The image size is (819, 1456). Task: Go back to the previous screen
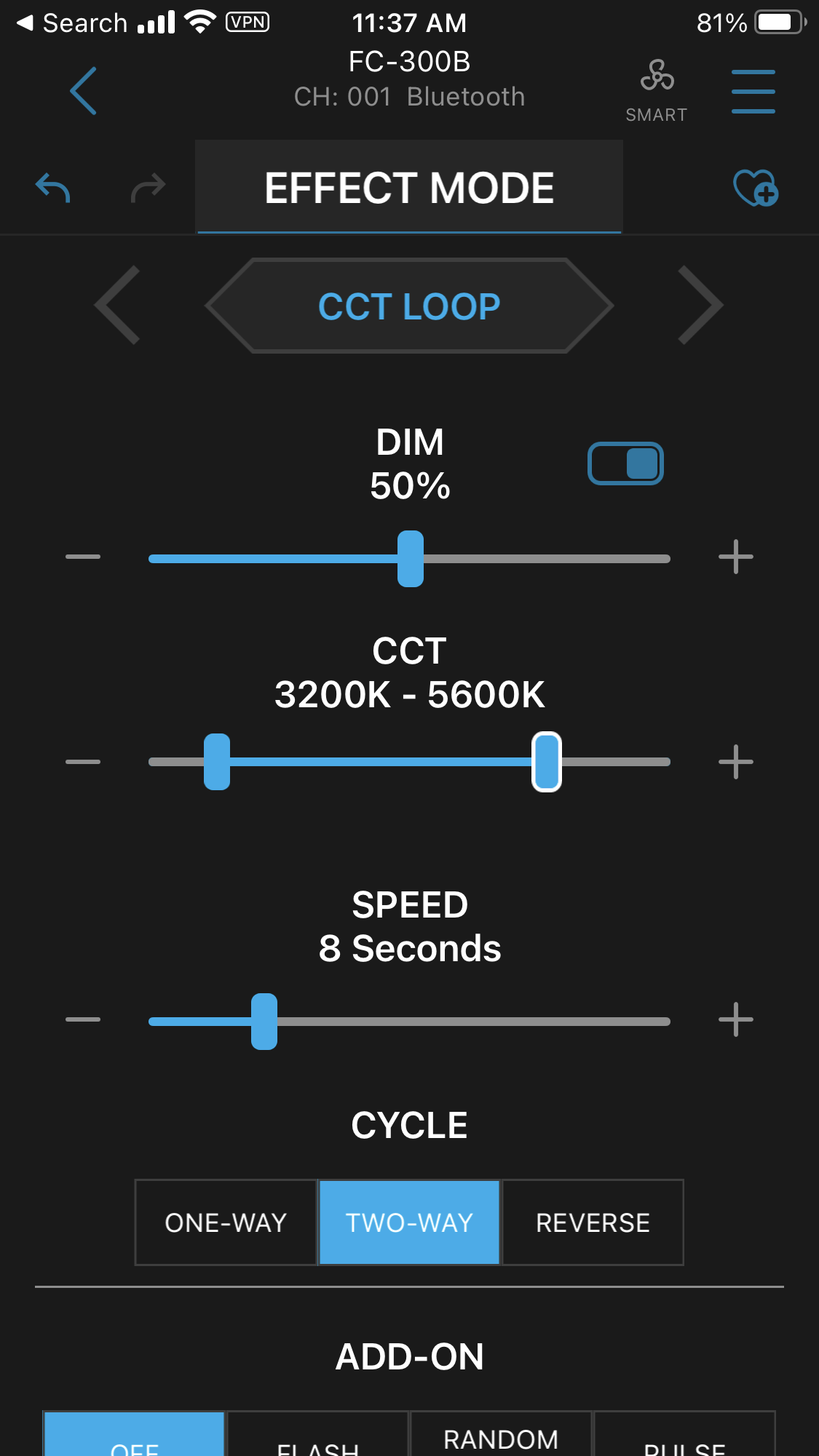pos(83,91)
